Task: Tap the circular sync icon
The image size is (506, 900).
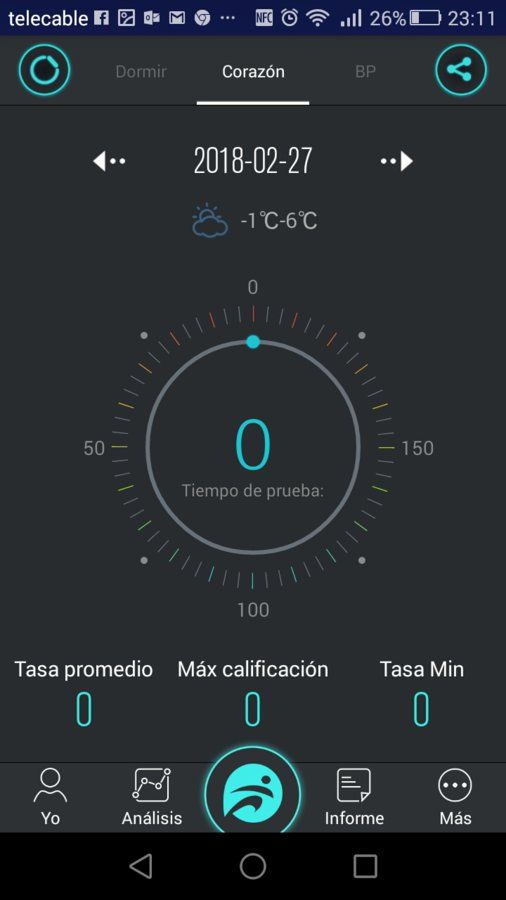Action: (x=44, y=70)
